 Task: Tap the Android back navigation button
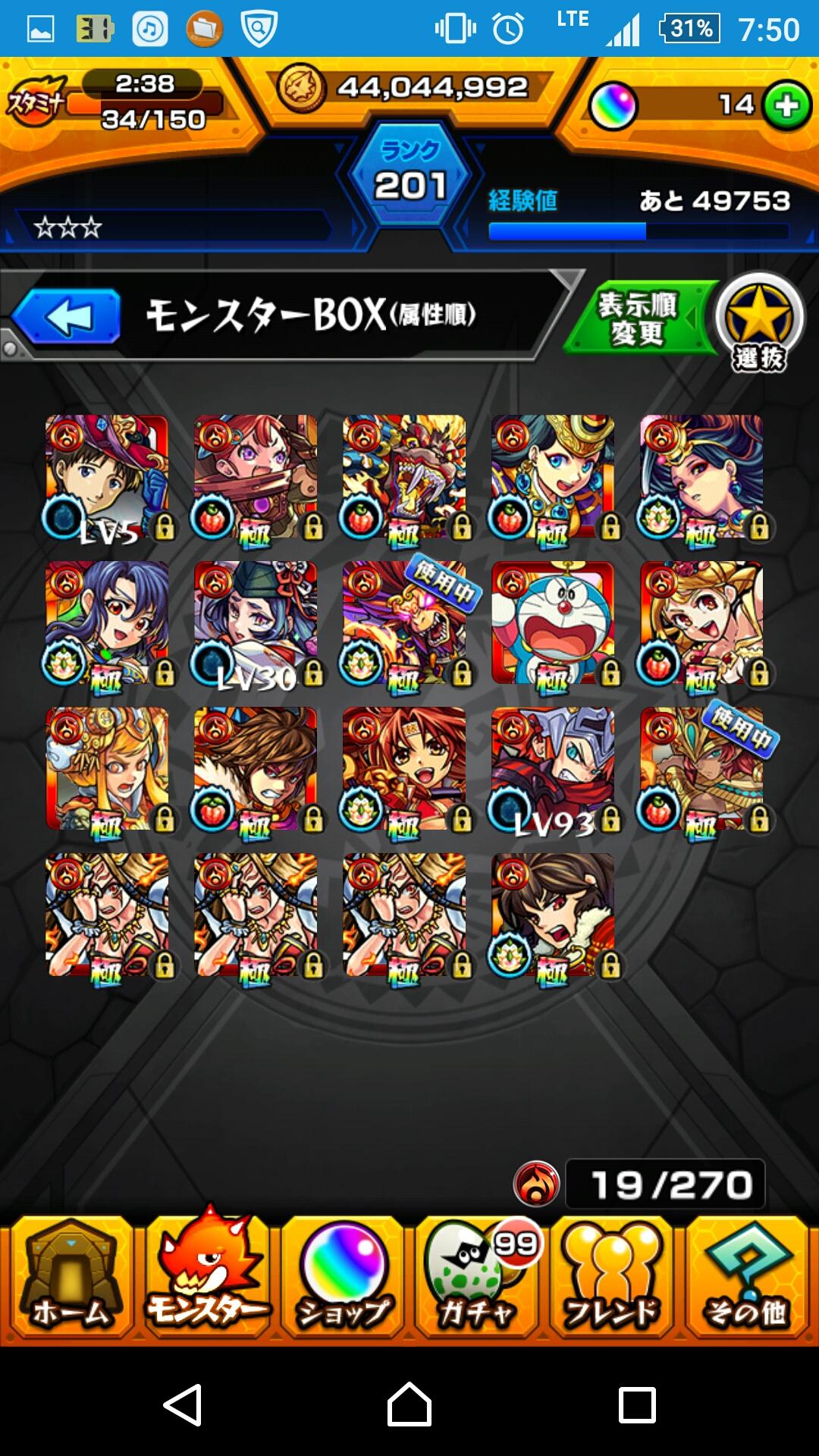click(x=183, y=1405)
